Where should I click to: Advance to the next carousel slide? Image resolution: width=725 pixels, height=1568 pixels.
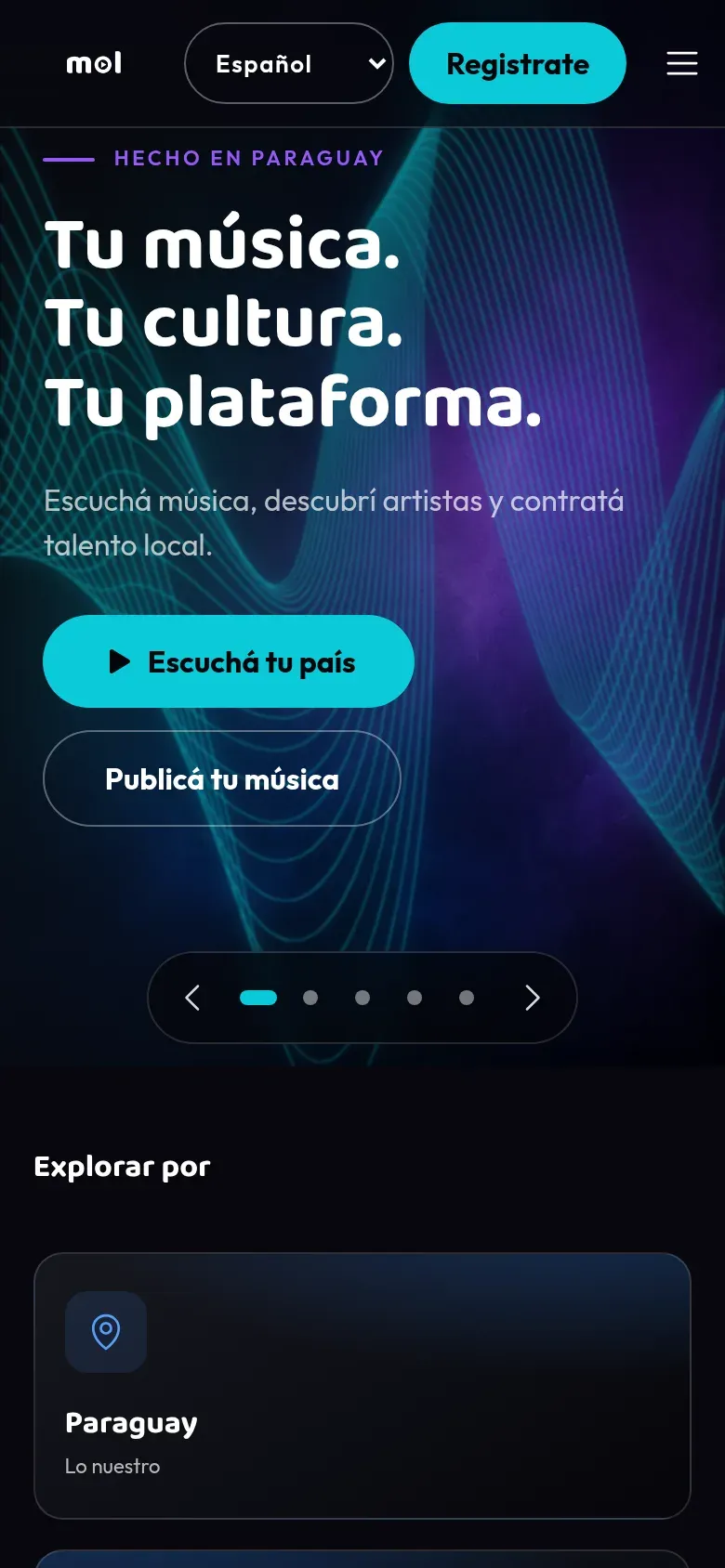[x=533, y=998]
